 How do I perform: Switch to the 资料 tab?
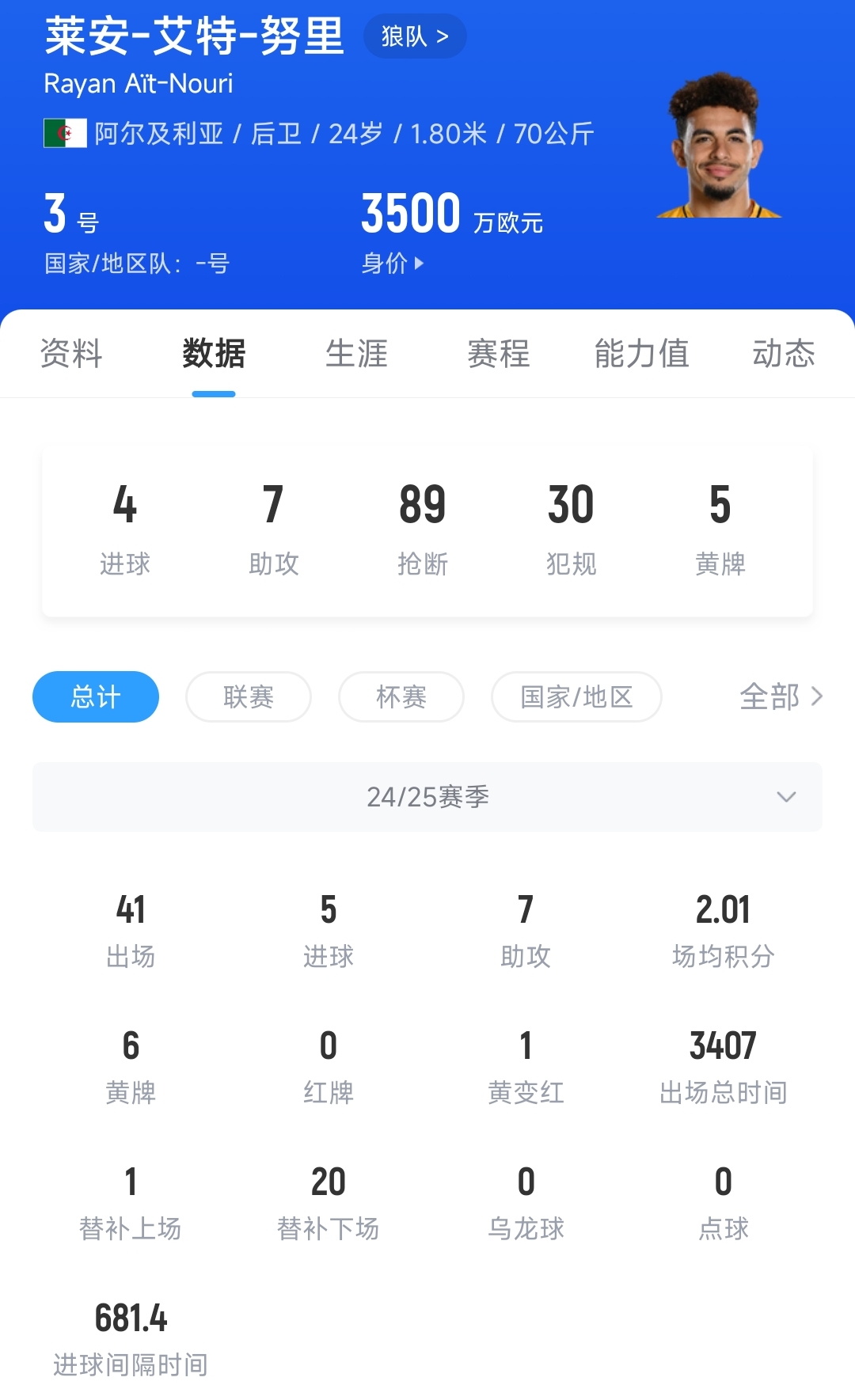[71, 354]
